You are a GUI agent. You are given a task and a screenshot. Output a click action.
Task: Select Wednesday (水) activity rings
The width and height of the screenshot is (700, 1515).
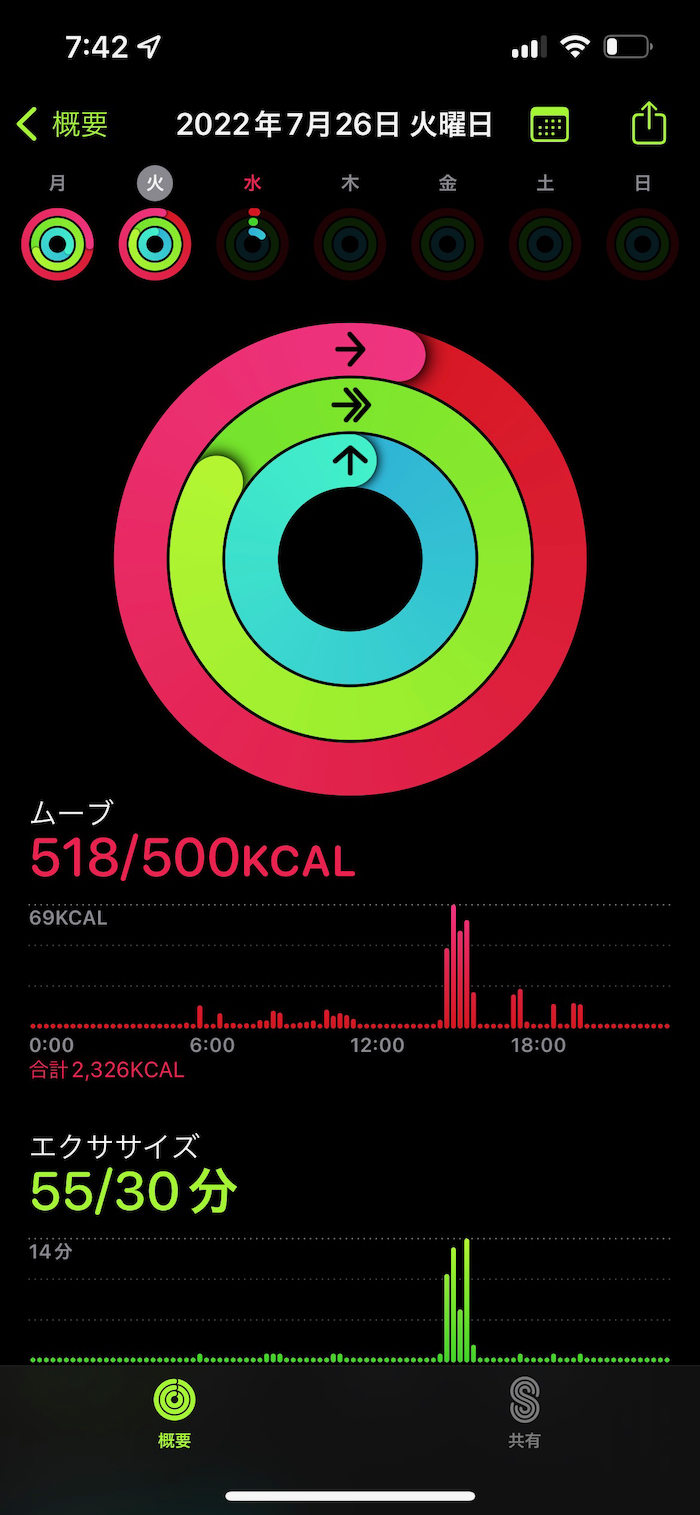point(253,243)
